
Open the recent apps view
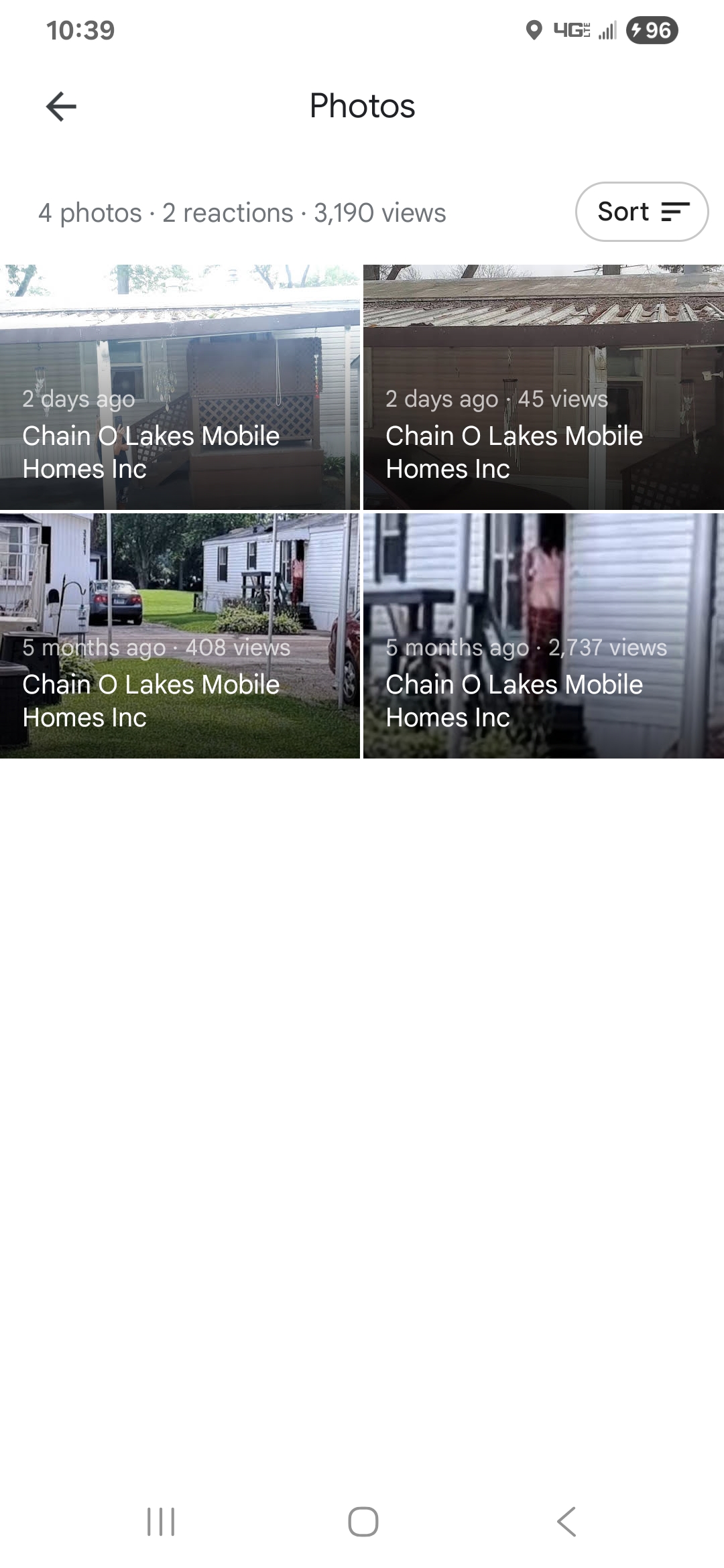[161, 1521]
